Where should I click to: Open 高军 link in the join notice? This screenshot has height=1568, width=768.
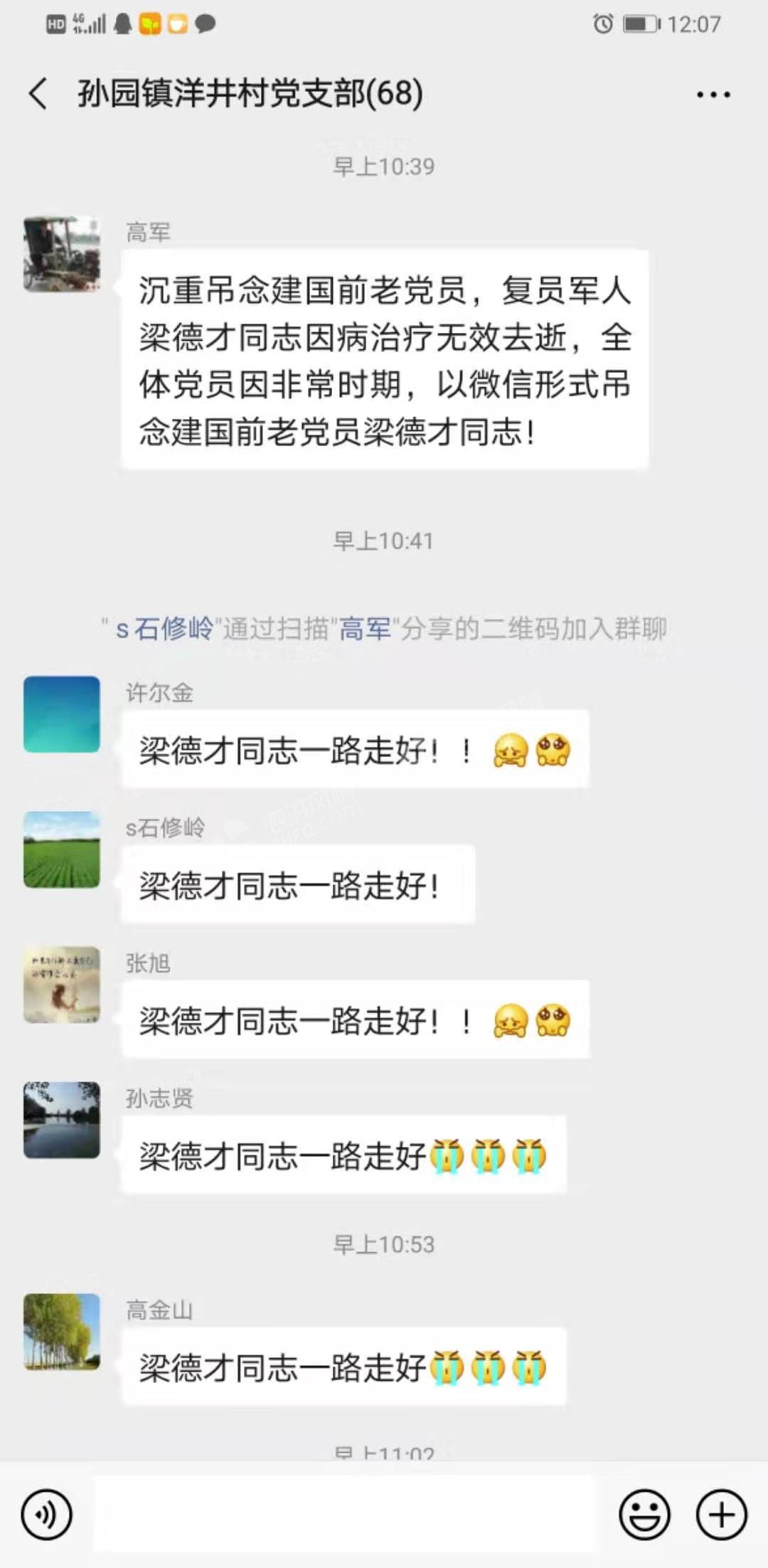(366, 629)
